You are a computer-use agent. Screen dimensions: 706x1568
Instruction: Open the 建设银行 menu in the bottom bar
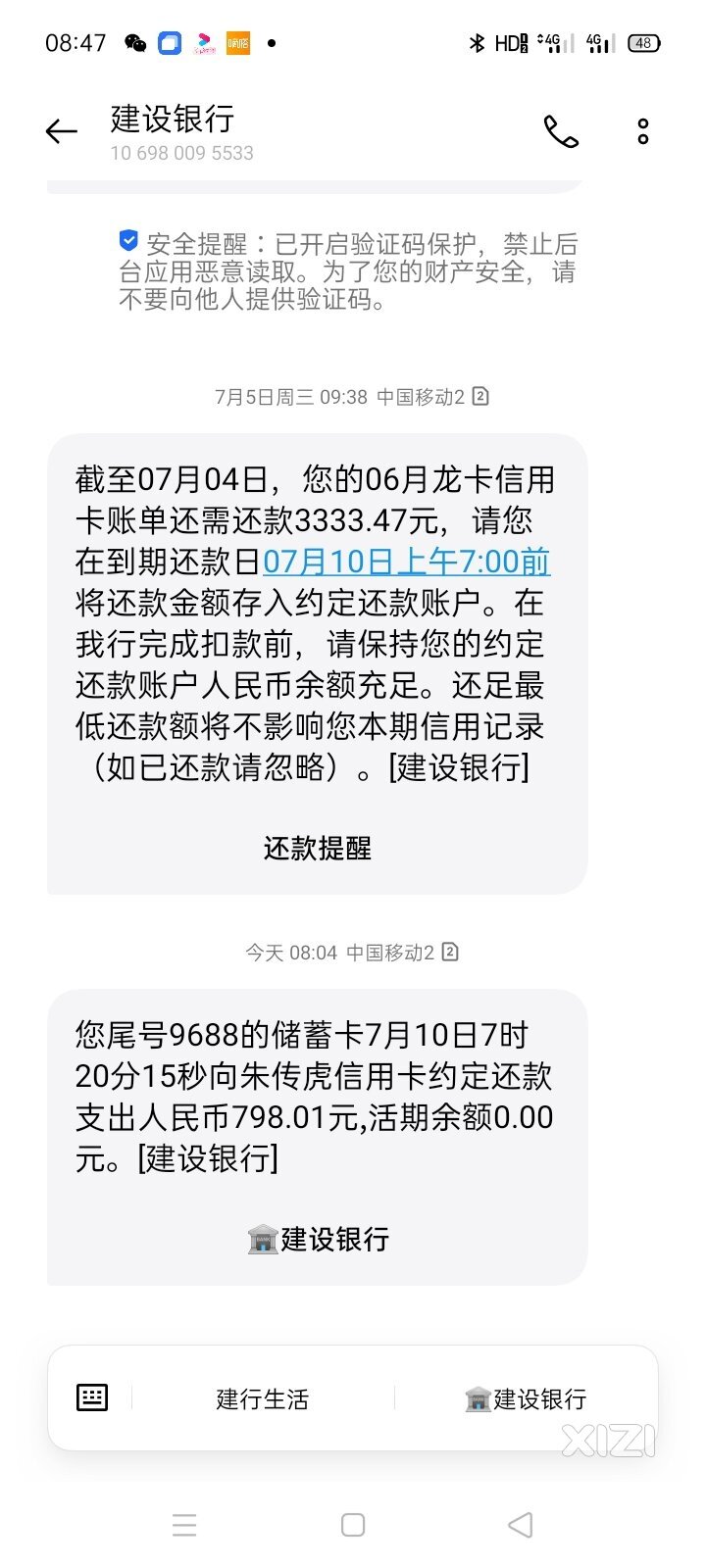click(x=526, y=1398)
